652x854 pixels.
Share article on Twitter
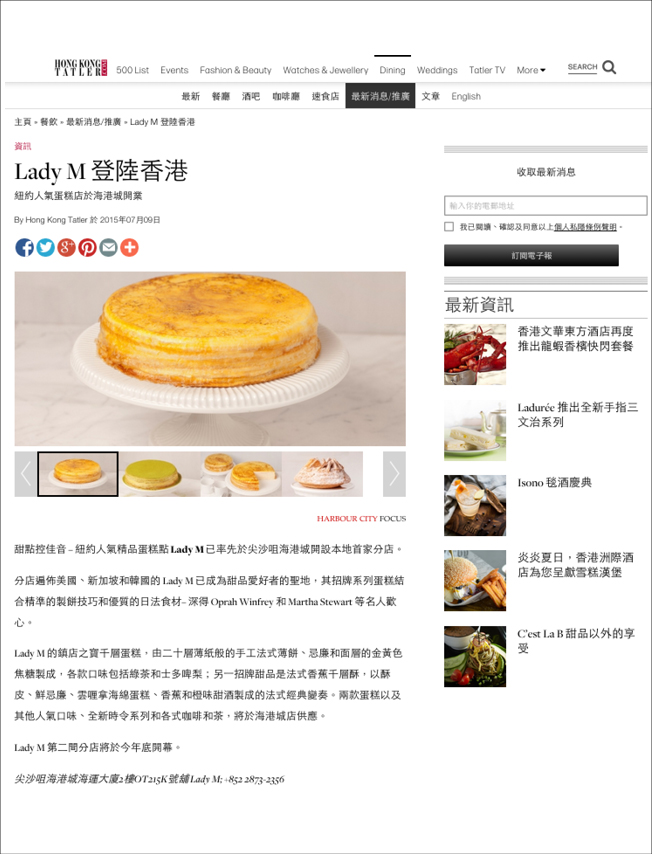click(x=45, y=247)
